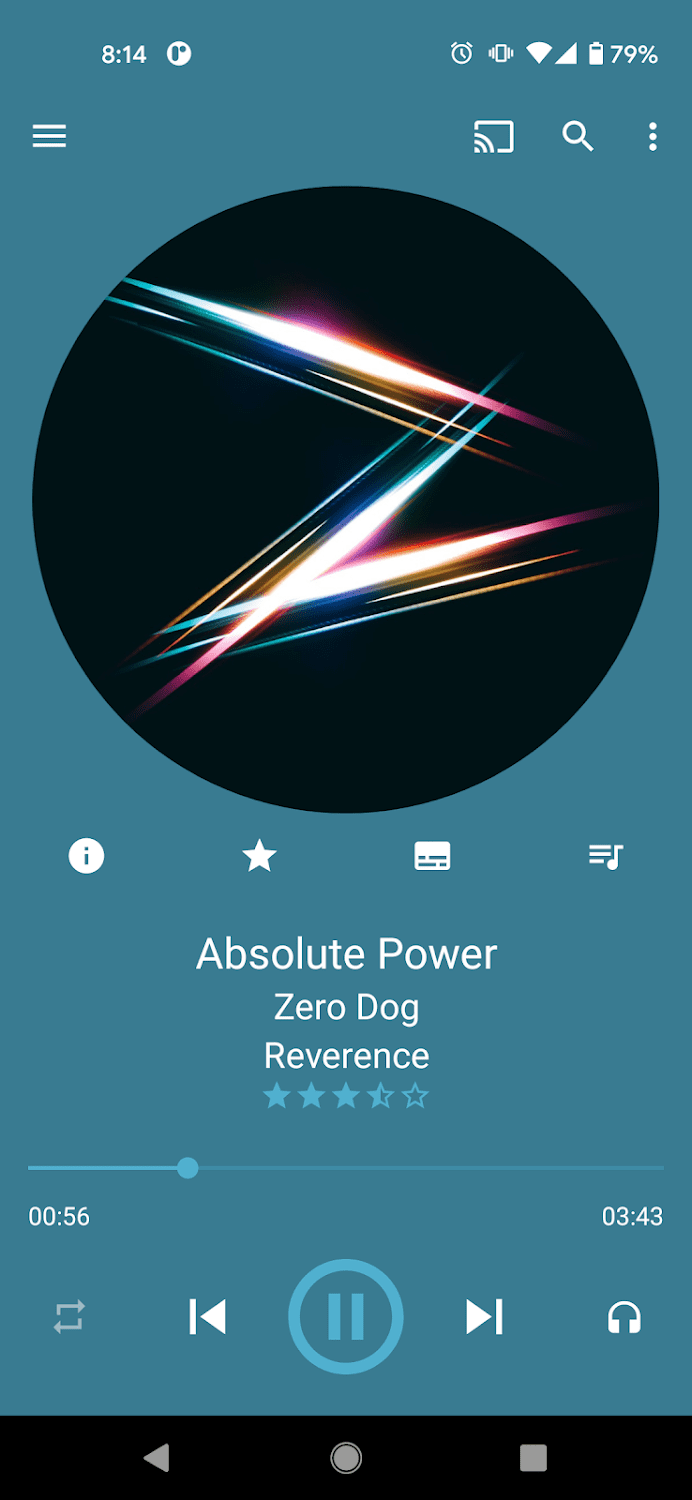Go back with the system back button
692x1500 pixels.
(x=157, y=1458)
